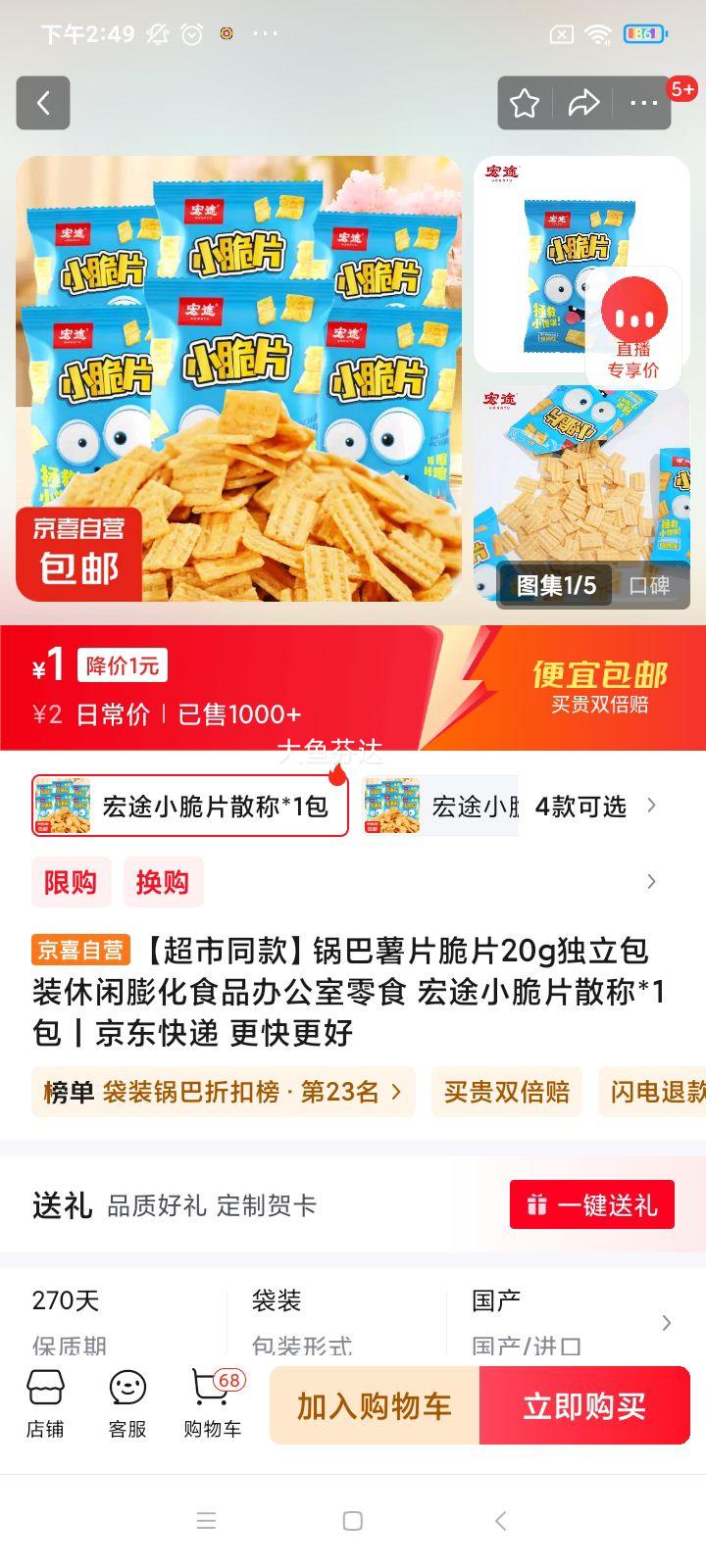This screenshot has height=1568, width=706.
Task: Tap 加入购物车 to add item
Action: point(375,1405)
